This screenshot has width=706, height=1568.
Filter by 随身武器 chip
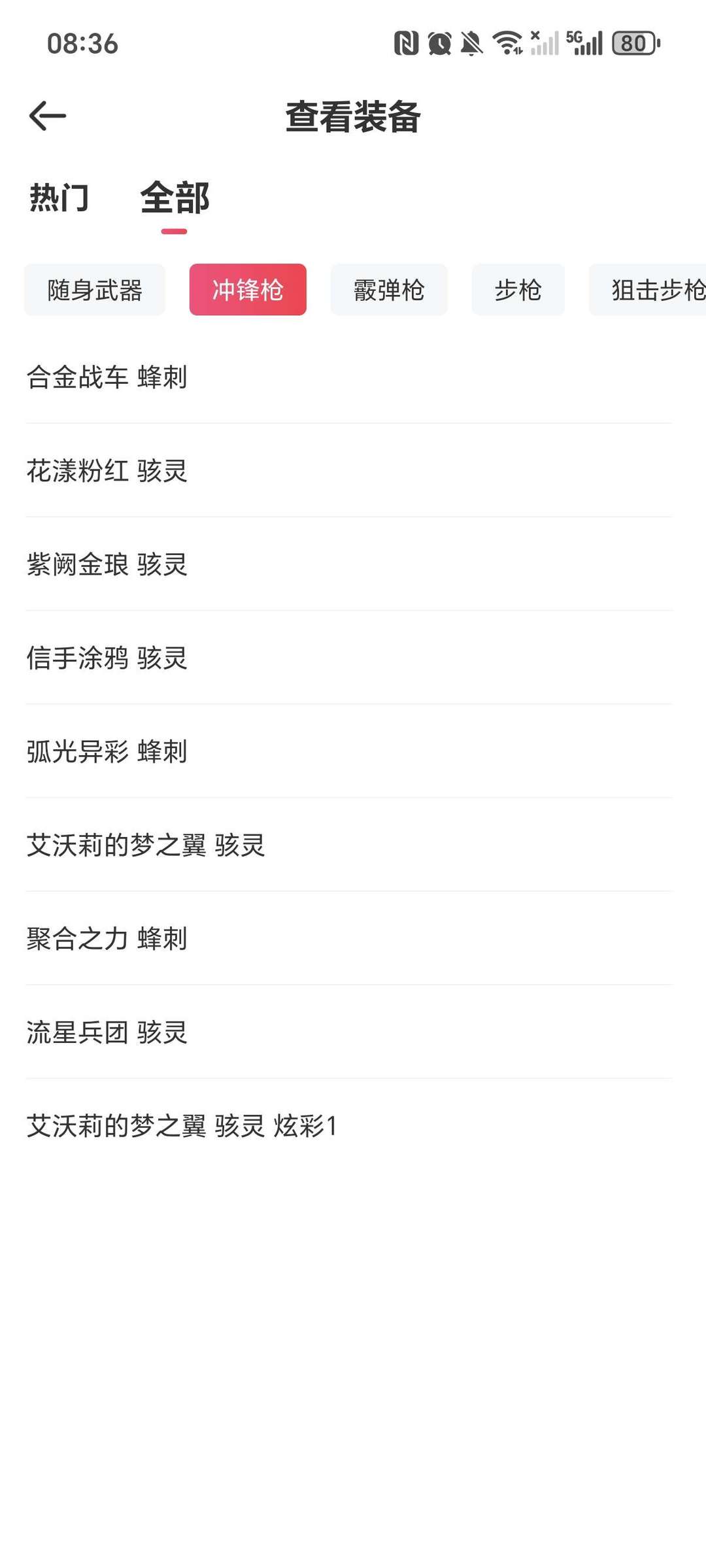point(95,290)
